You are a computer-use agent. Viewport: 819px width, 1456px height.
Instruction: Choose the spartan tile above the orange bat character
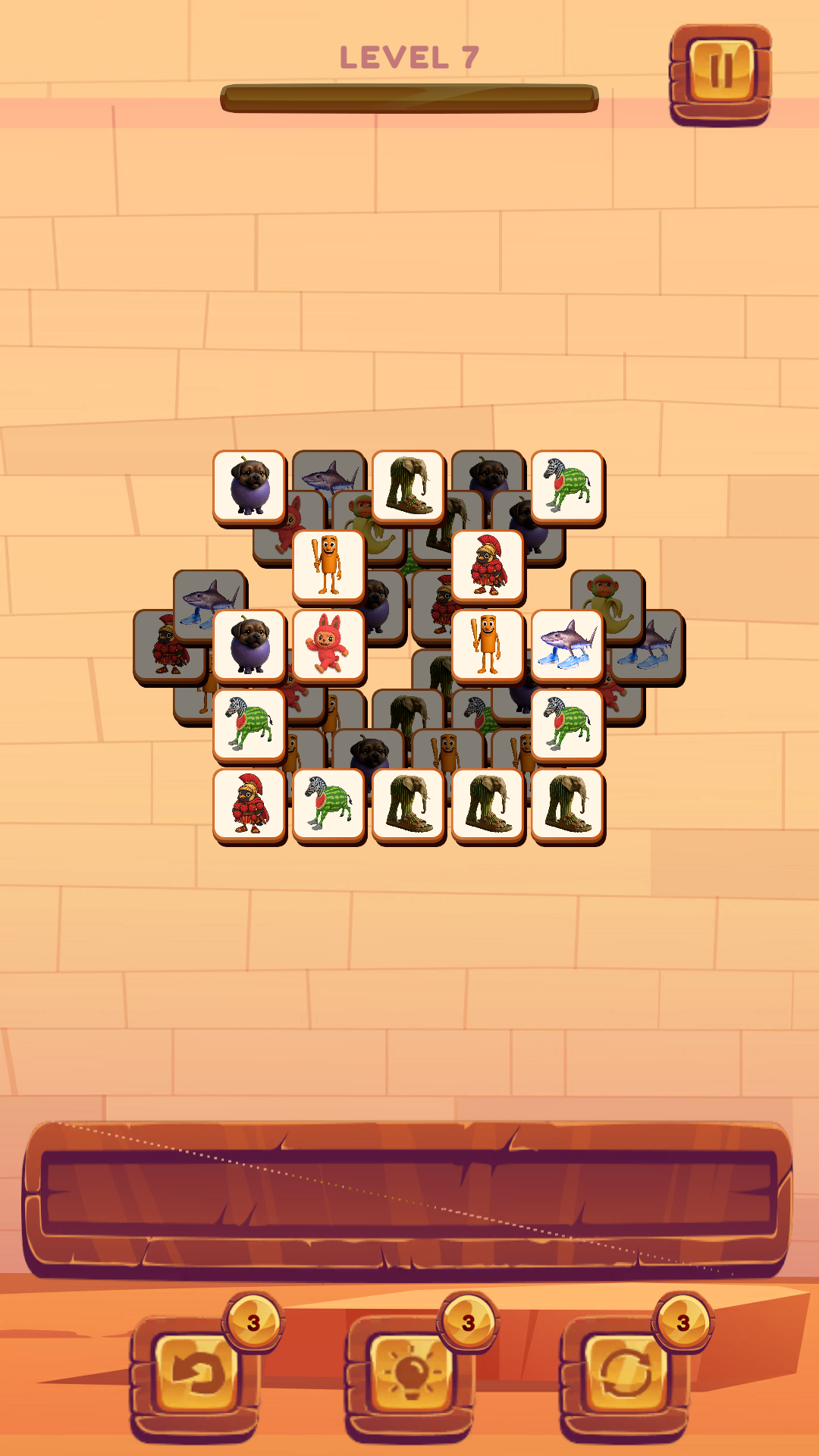tap(488, 566)
